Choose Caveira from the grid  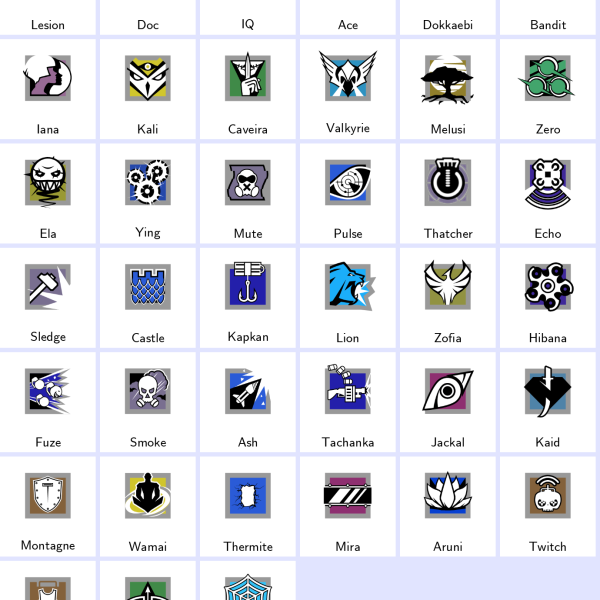click(x=248, y=88)
